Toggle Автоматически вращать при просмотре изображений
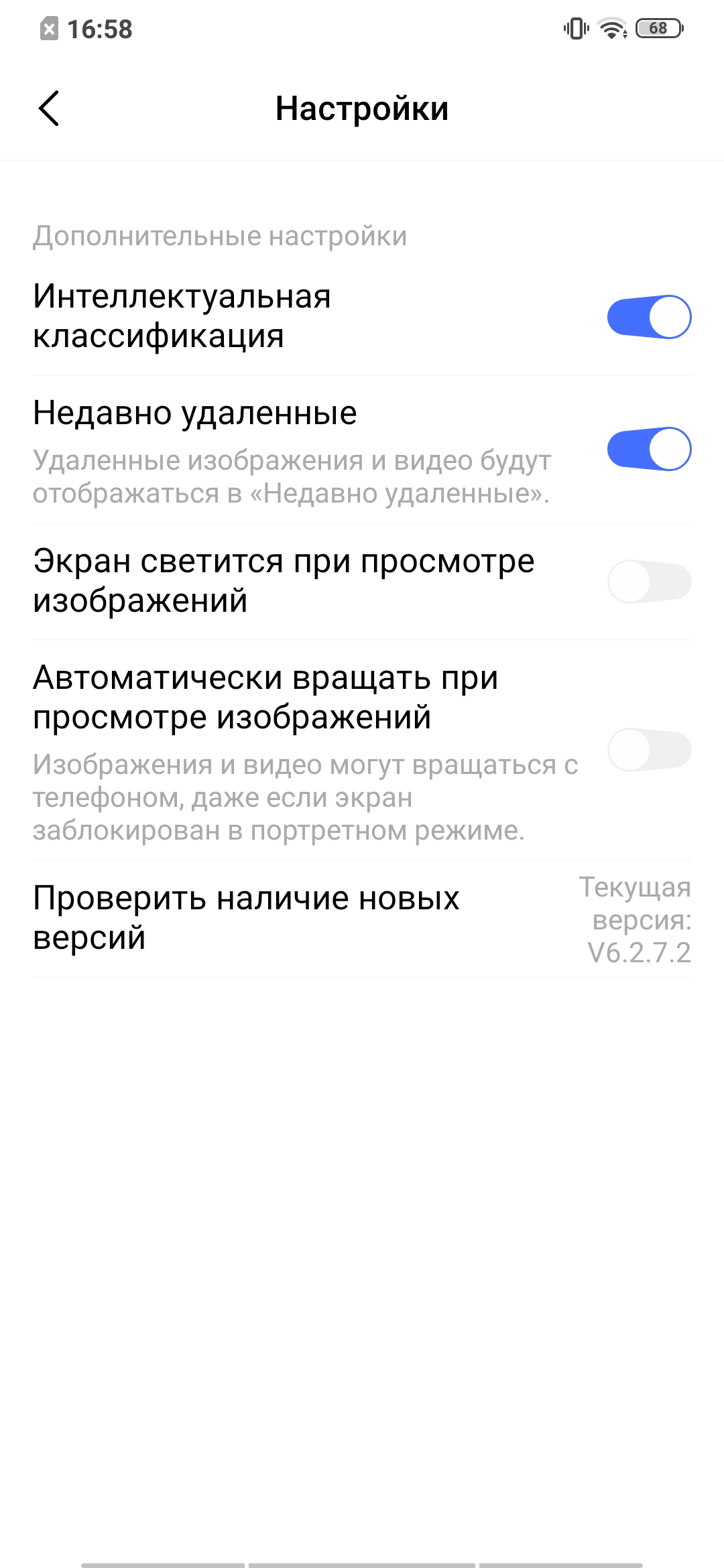The image size is (724, 1568). coord(648,750)
